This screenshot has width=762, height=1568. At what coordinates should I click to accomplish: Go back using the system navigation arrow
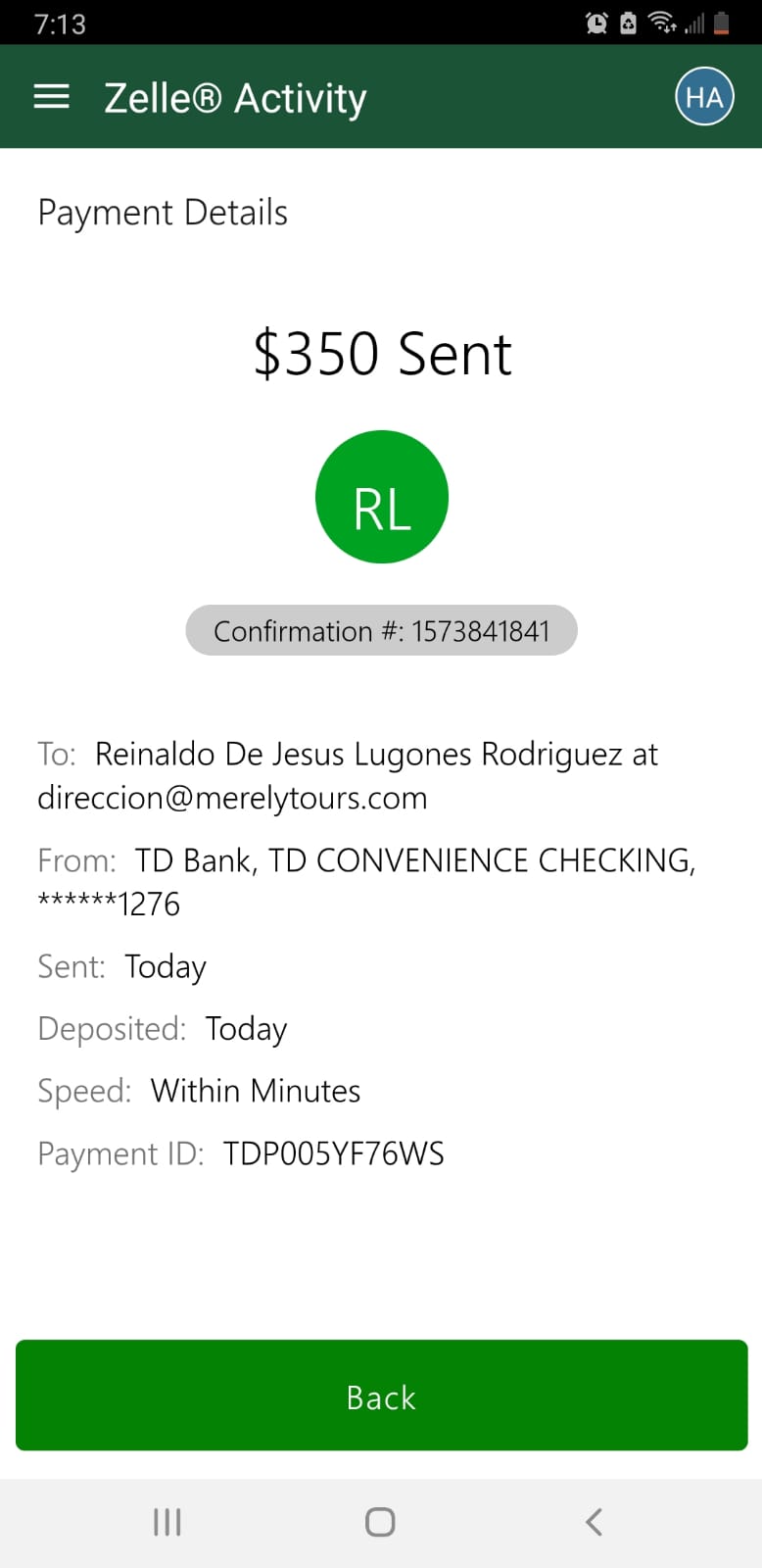594,1522
